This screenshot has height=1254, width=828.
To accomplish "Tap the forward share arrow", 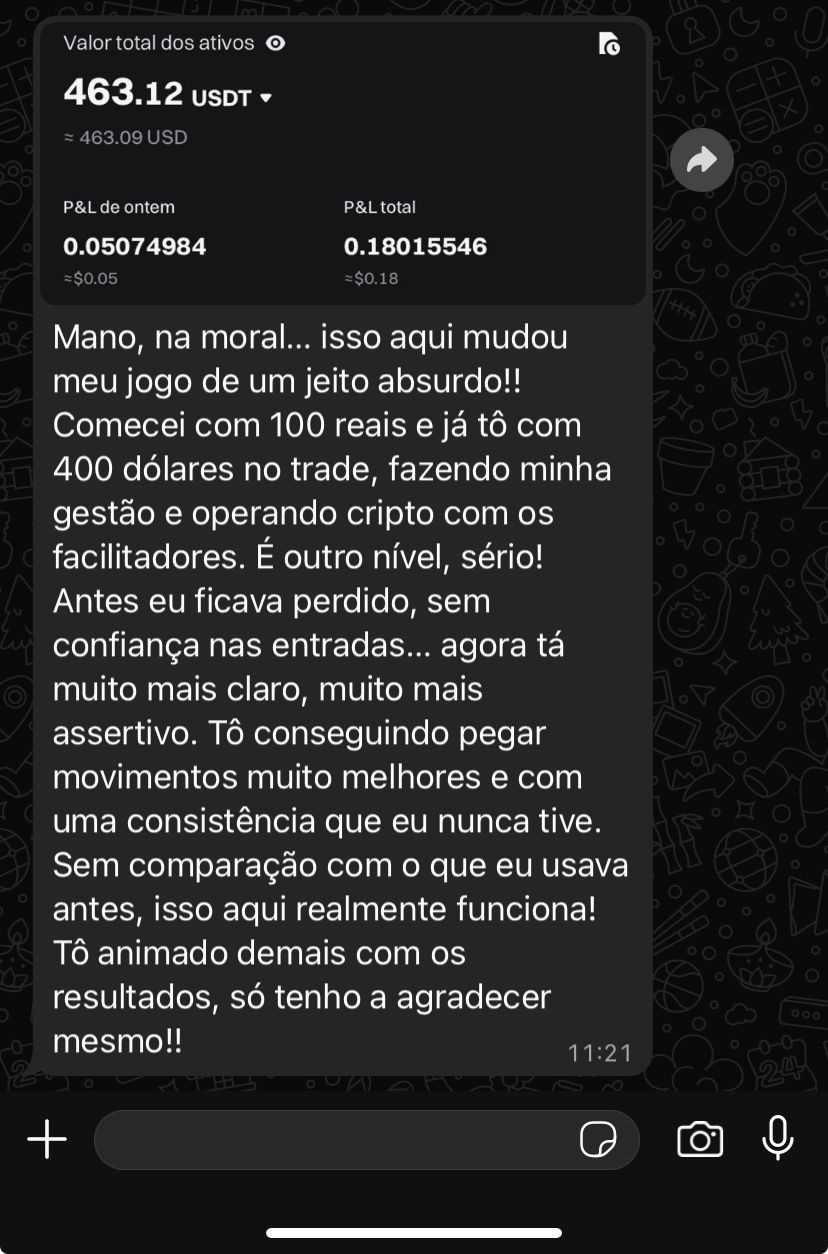I will pos(701,160).
